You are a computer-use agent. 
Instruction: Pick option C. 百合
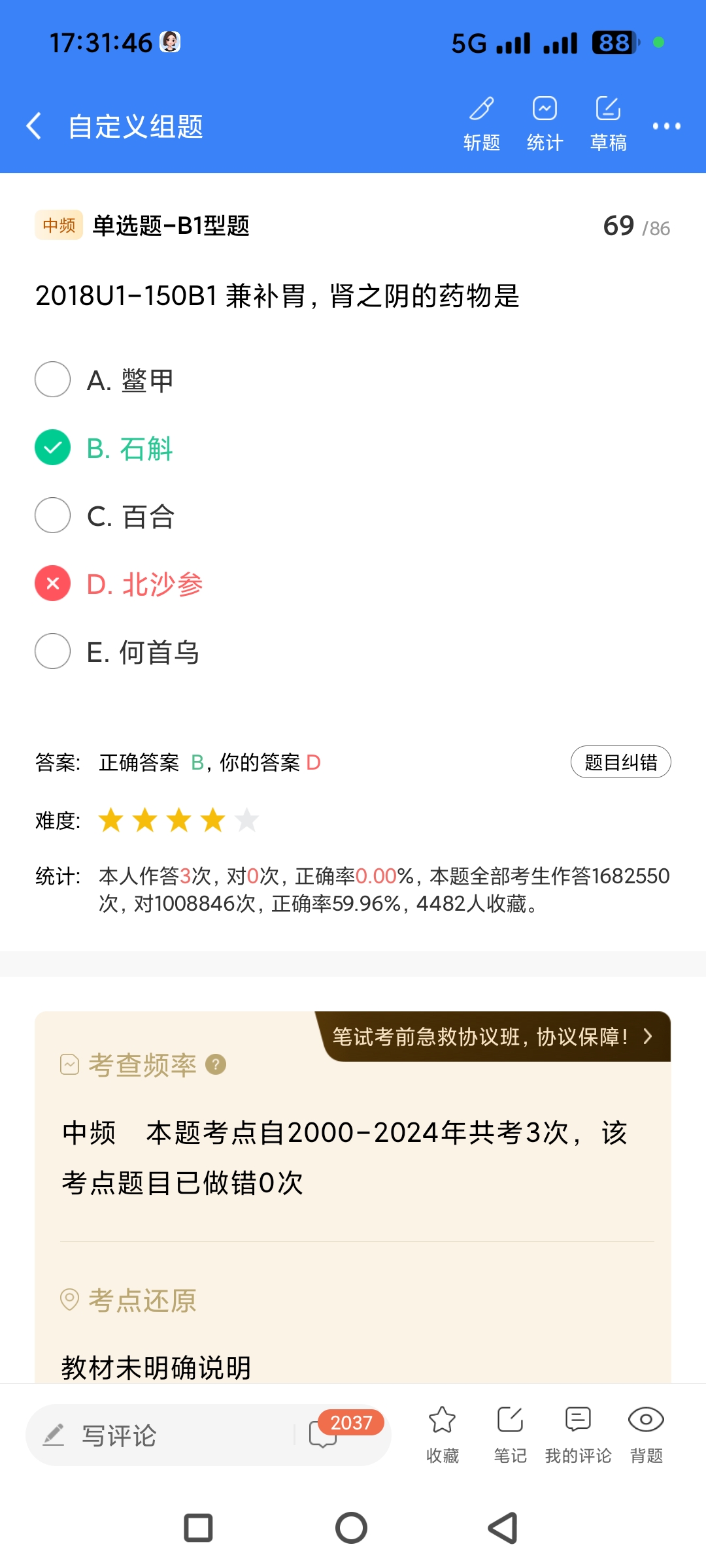(x=53, y=515)
